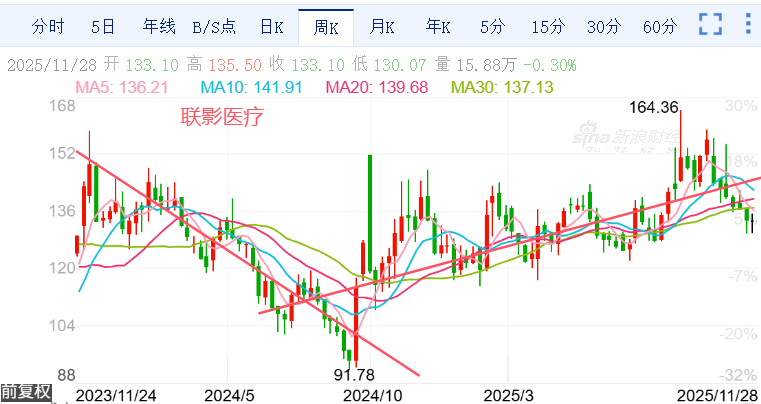Select the 15分 chart tab
761x404 pixels.
click(547, 26)
